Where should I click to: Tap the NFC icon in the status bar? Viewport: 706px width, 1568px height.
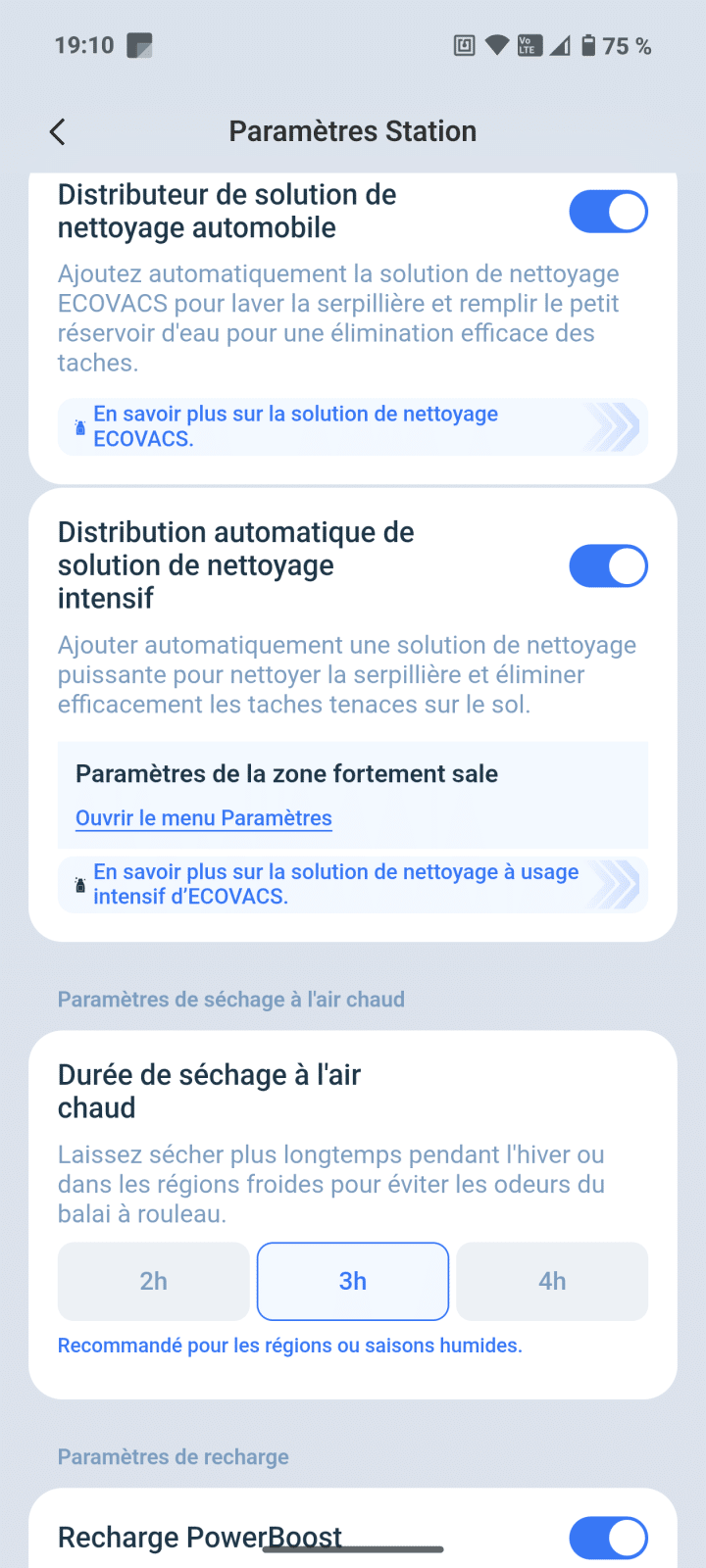pos(464,45)
